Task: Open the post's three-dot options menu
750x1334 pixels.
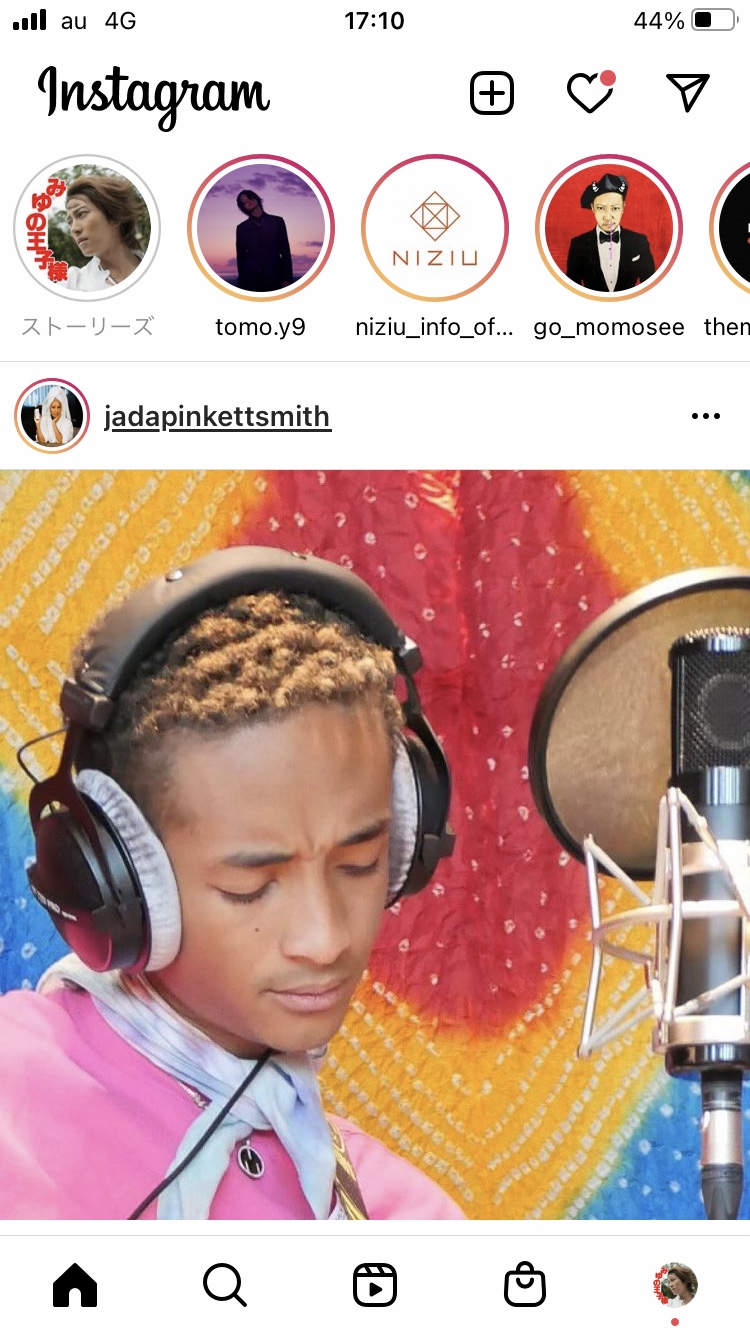Action: [x=706, y=416]
